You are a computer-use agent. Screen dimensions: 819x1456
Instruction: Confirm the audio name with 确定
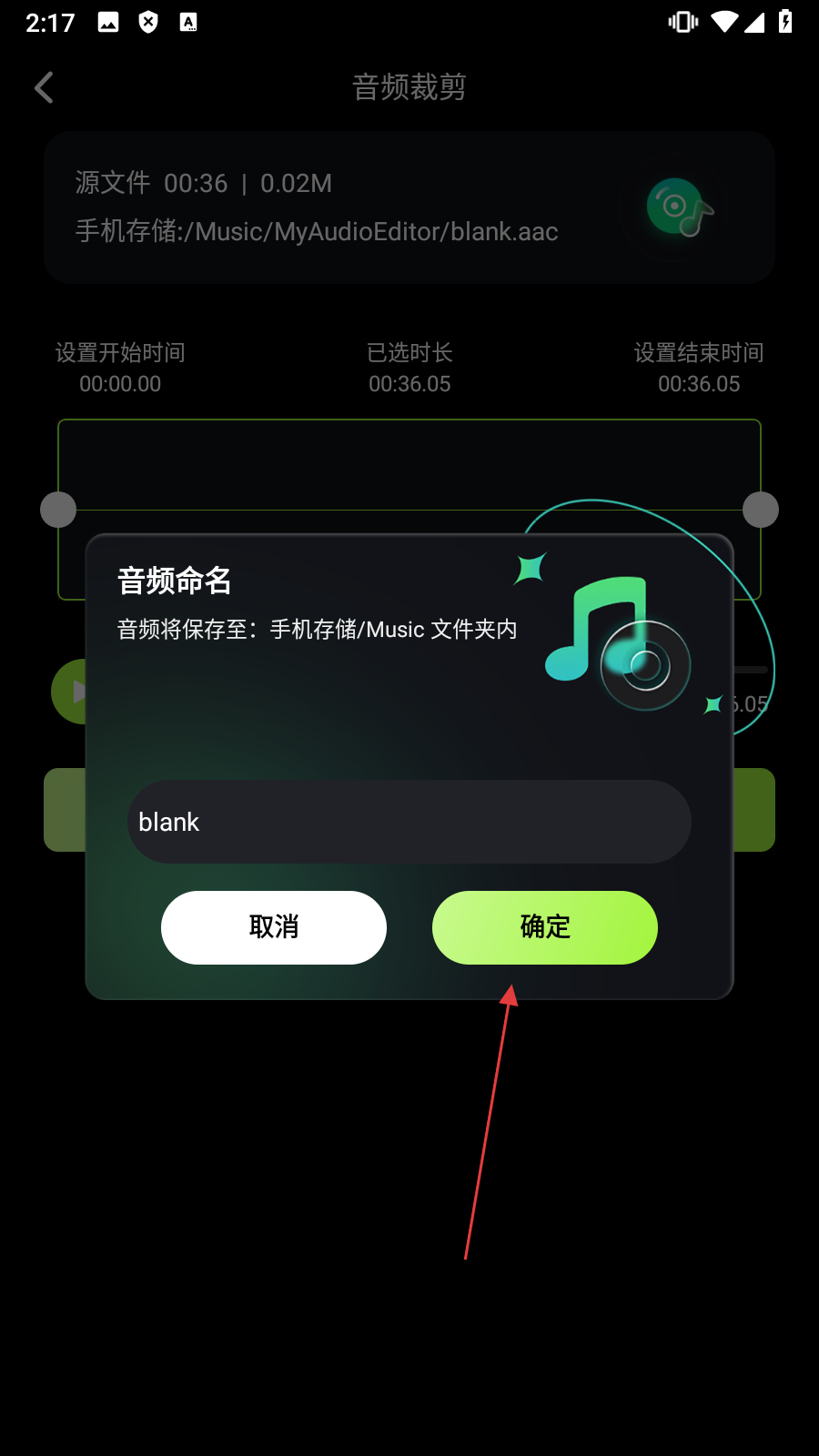point(544,927)
